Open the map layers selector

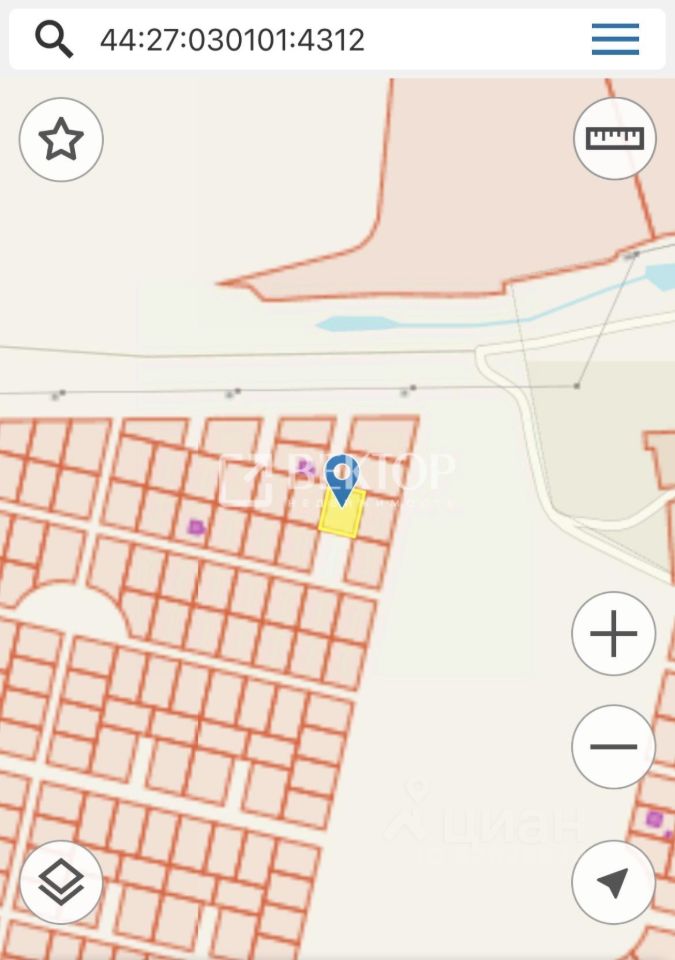(61, 882)
